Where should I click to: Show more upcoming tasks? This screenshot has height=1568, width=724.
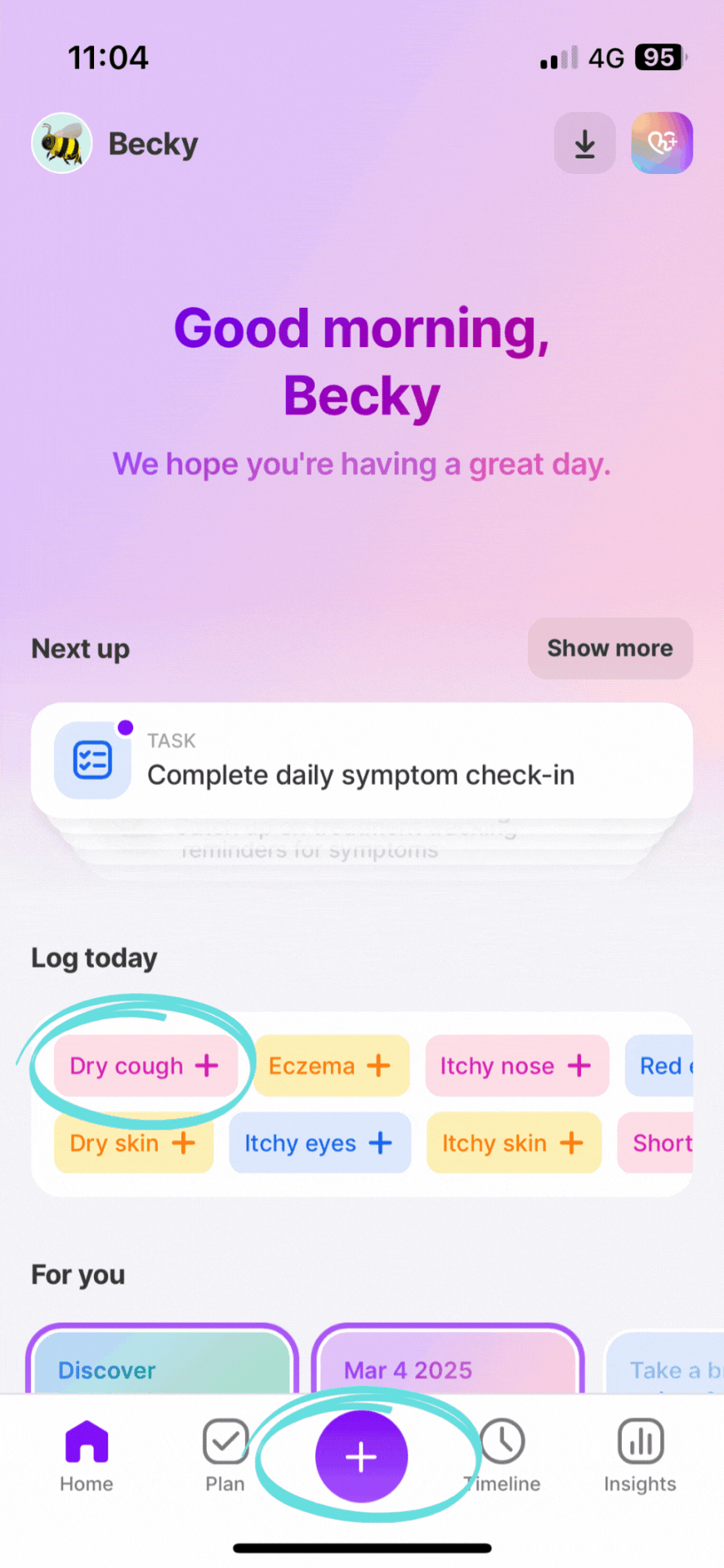610,648
